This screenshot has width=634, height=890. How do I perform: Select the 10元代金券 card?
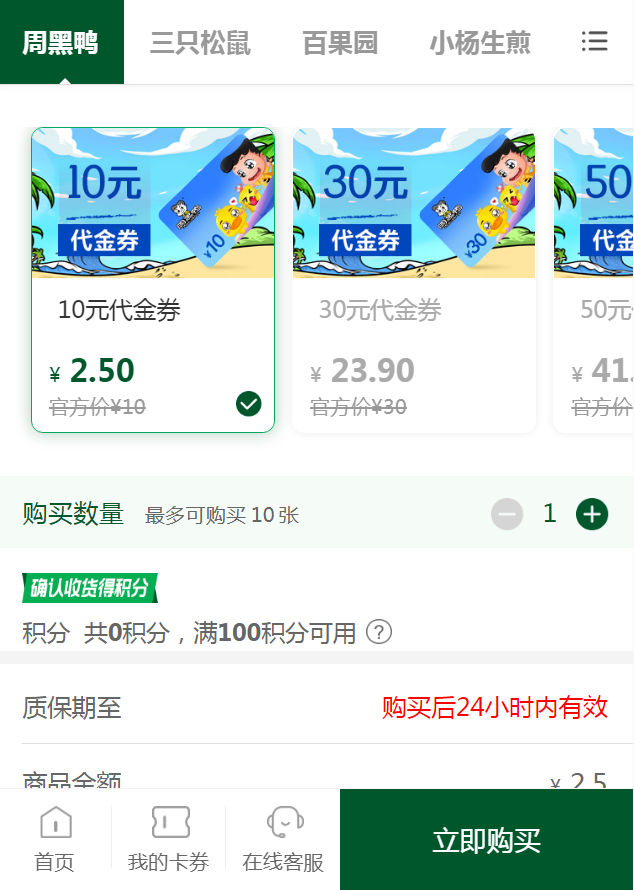pos(153,280)
